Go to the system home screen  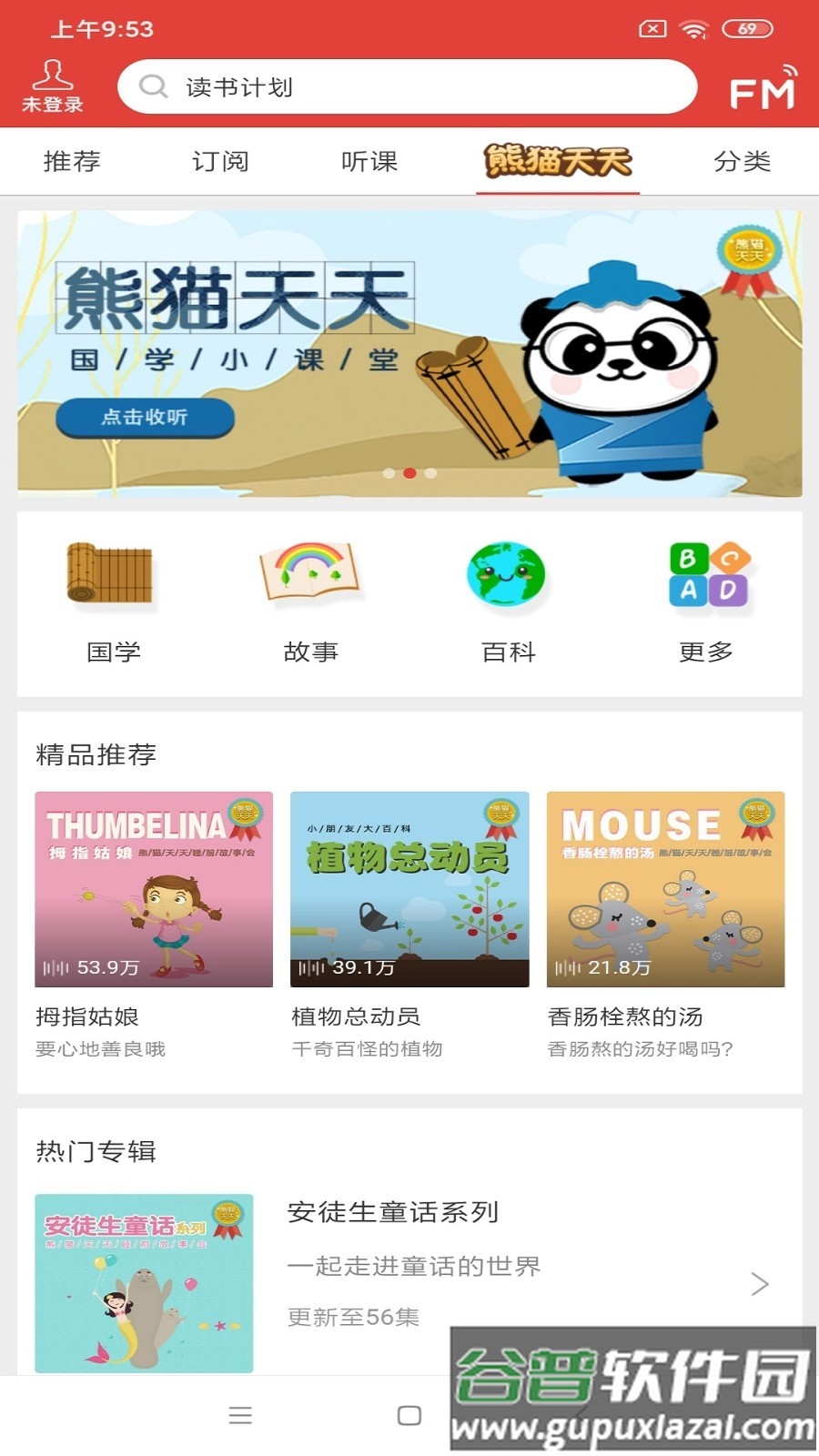409,1415
